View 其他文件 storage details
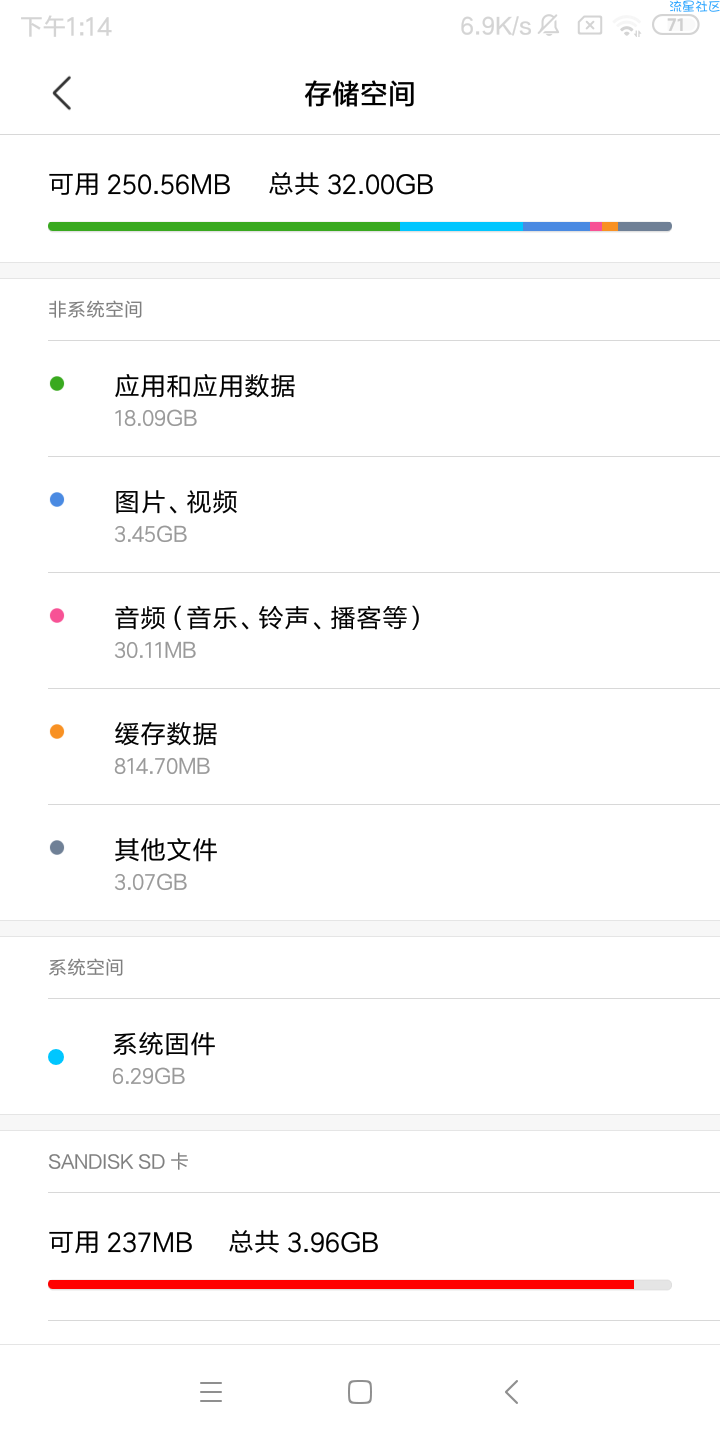Screen dimensions: 720x1440 click(360, 863)
